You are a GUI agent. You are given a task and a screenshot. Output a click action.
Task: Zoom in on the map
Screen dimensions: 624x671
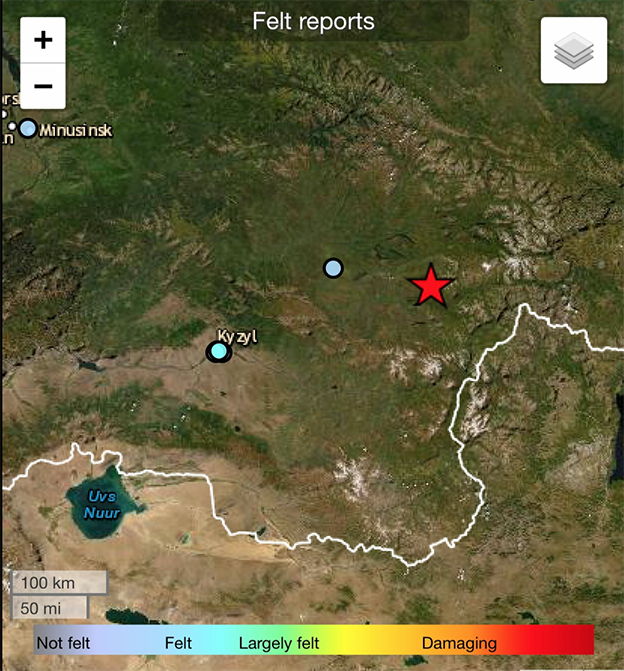pyautogui.click(x=43, y=41)
